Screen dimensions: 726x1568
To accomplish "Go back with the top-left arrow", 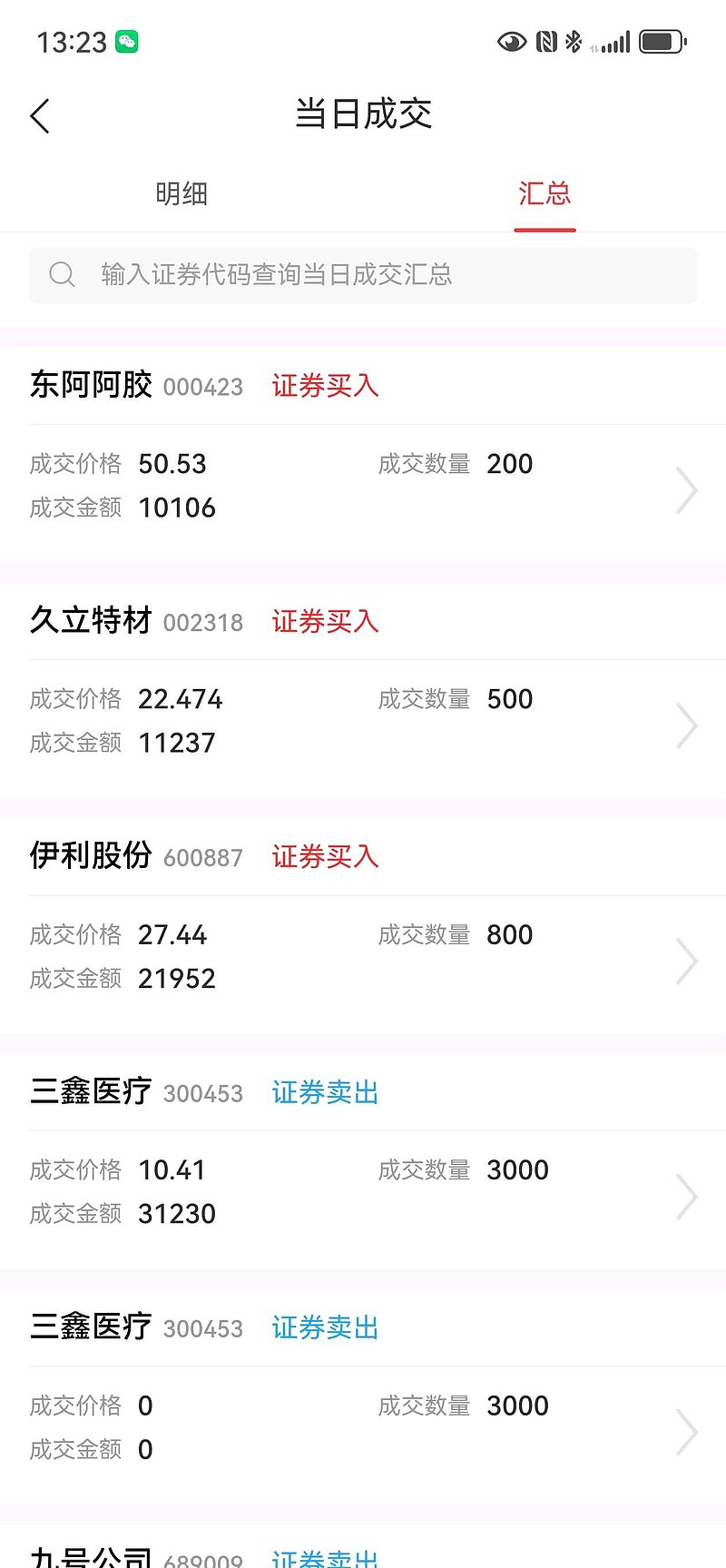I will click(x=40, y=116).
